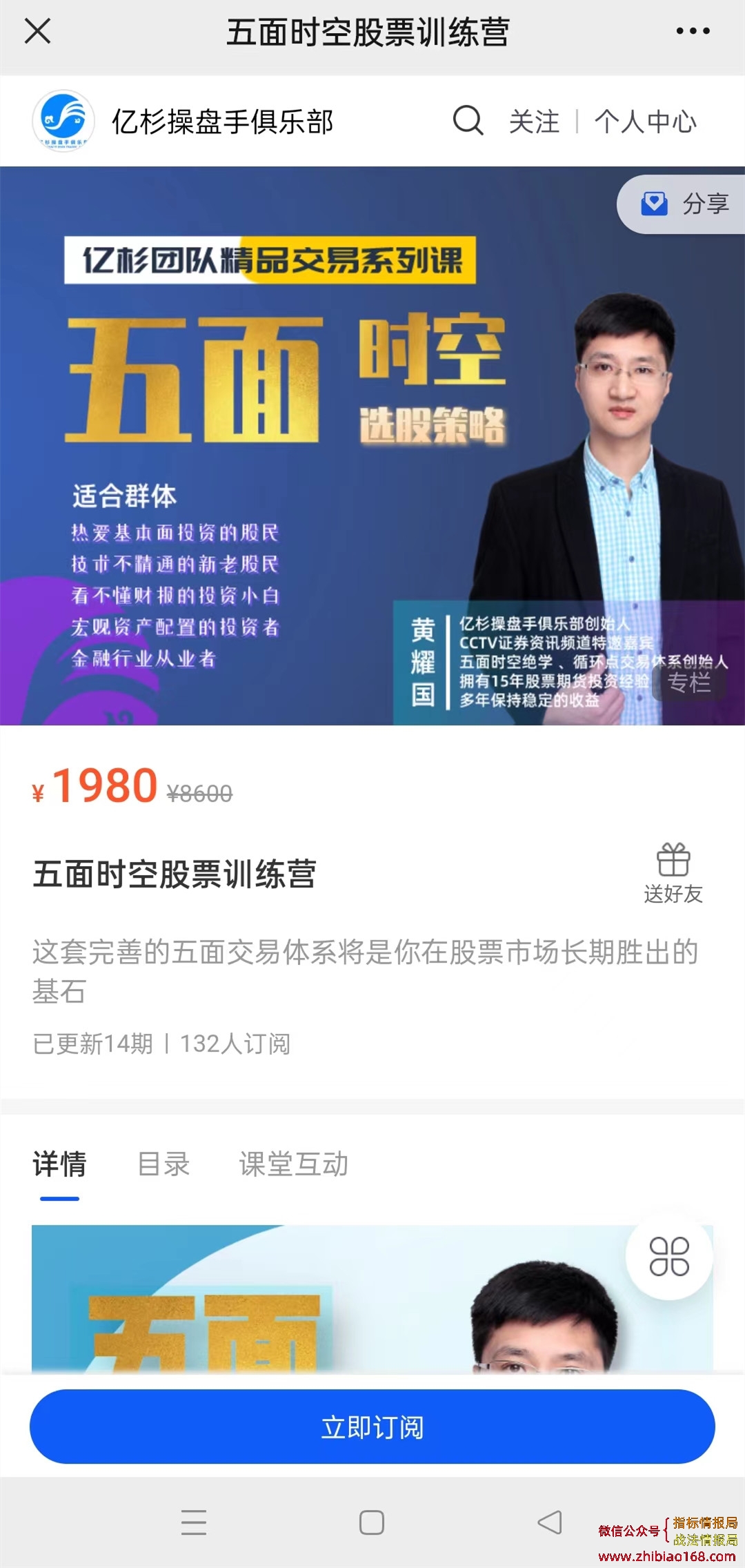Screen dimensions: 745x1568
Task: Switch to the 课堂互动 tab
Action: click(x=293, y=1164)
